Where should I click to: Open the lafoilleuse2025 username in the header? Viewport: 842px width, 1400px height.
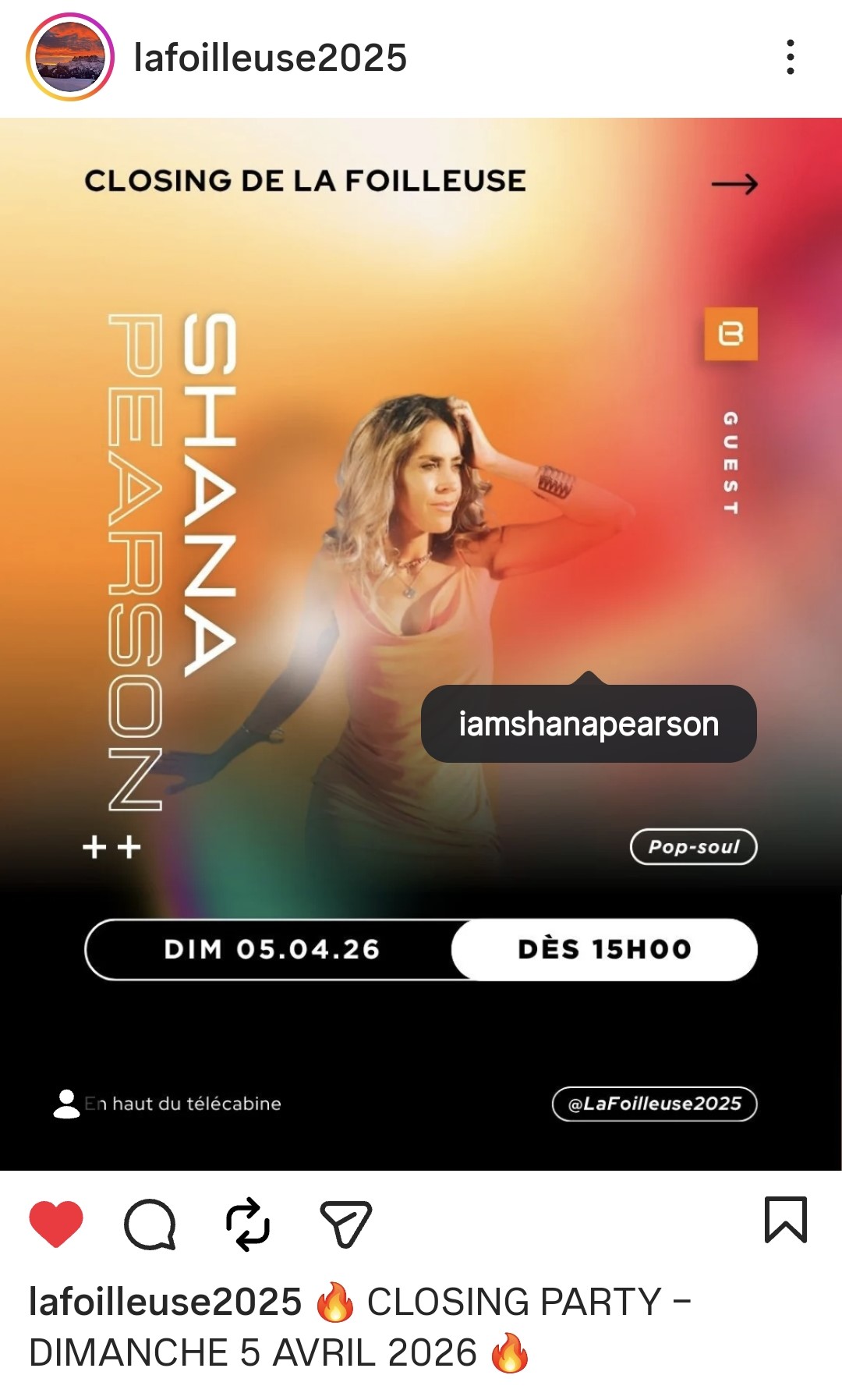click(x=270, y=58)
